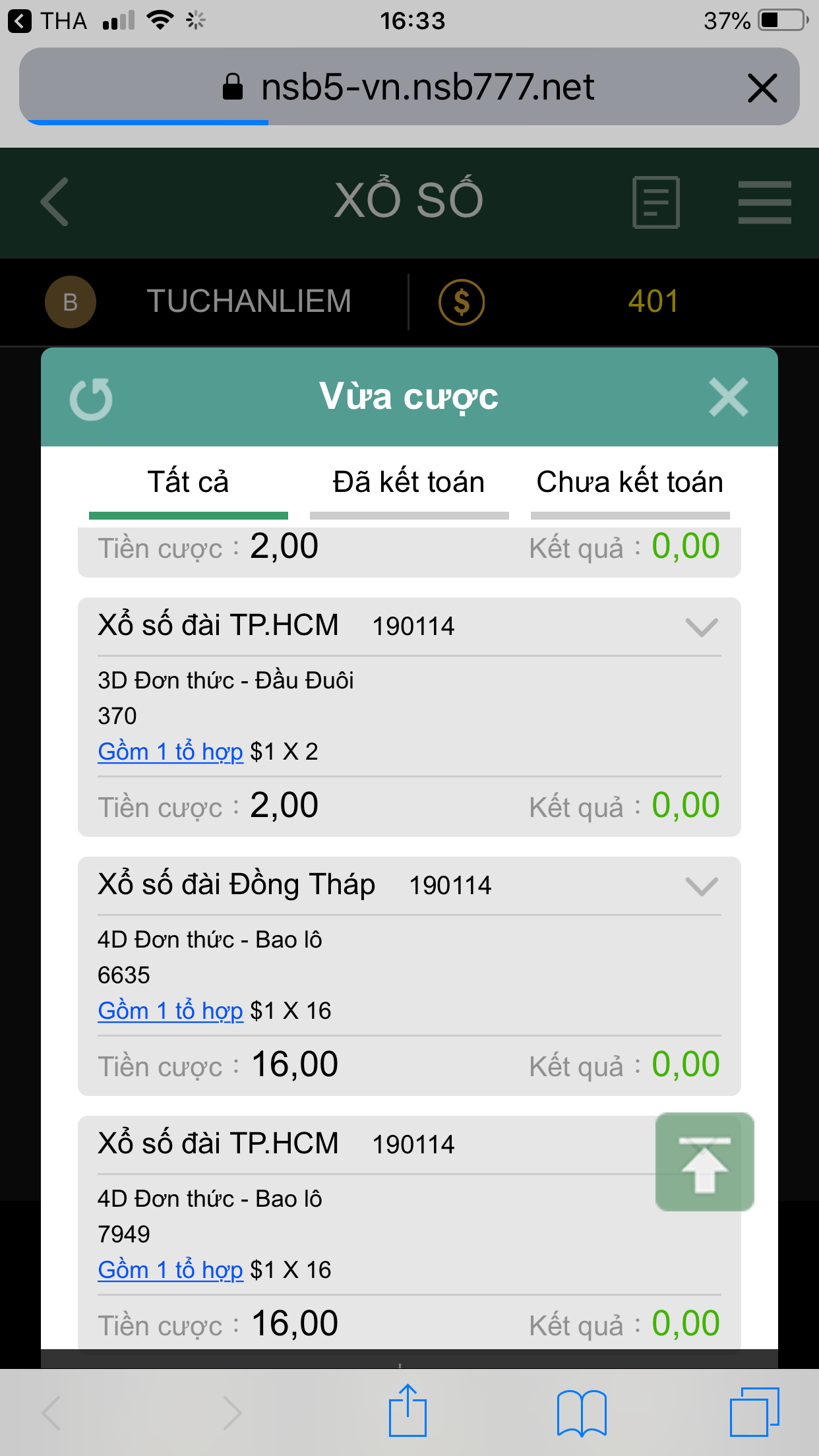Jump back to top of the list
The height and width of the screenshot is (1456, 819).
click(x=704, y=1162)
